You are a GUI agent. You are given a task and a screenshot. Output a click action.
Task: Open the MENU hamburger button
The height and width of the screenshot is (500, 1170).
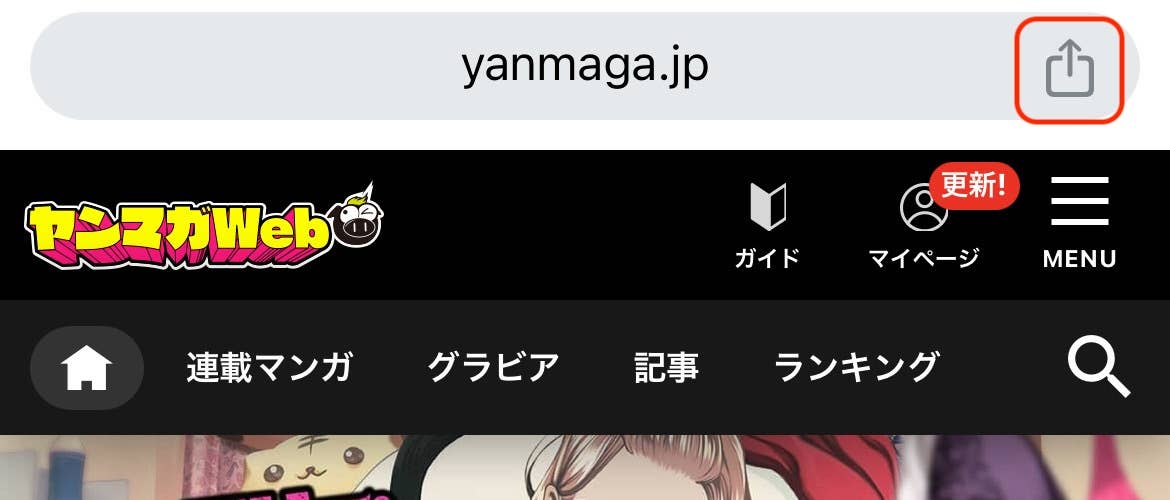tap(1079, 223)
